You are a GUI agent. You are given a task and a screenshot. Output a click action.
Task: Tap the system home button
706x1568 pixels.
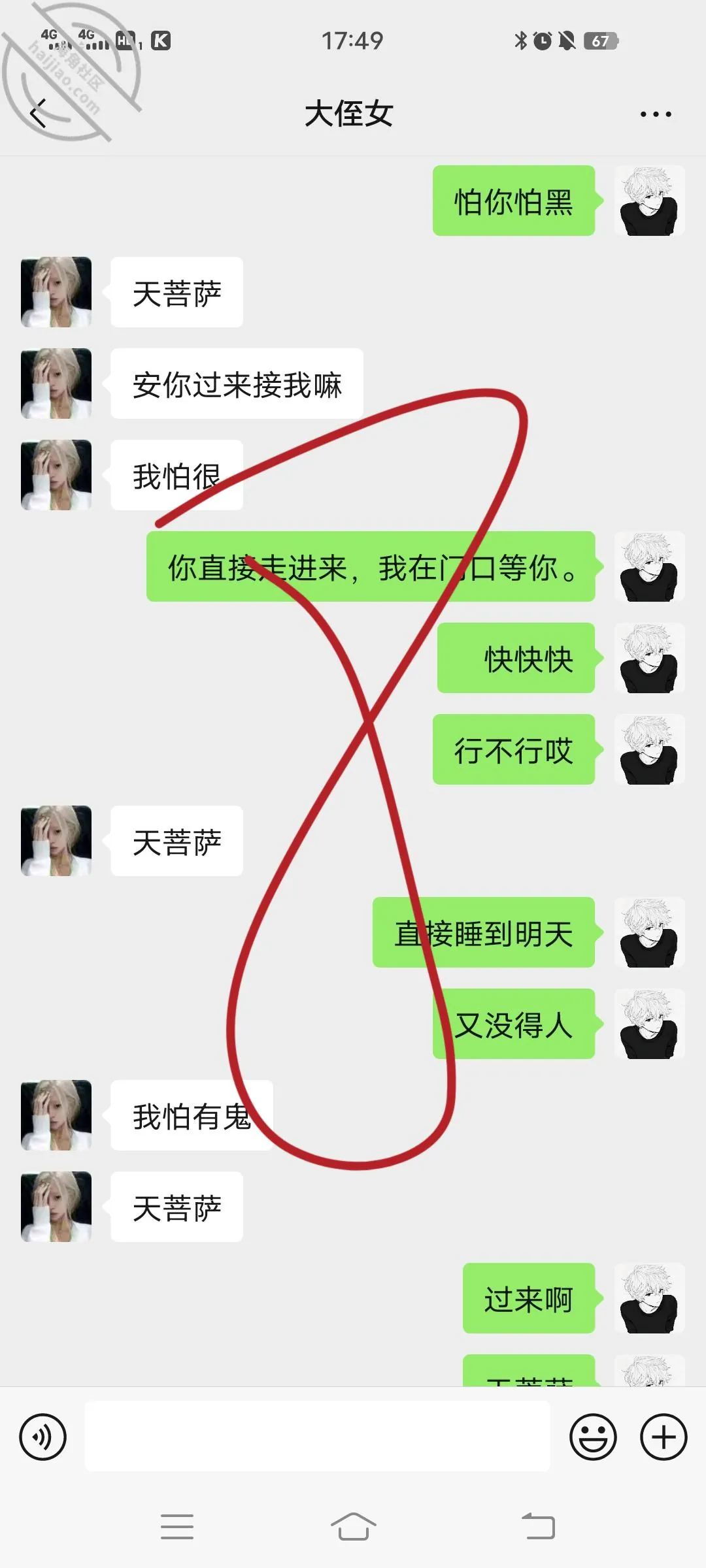pos(353,1527)
